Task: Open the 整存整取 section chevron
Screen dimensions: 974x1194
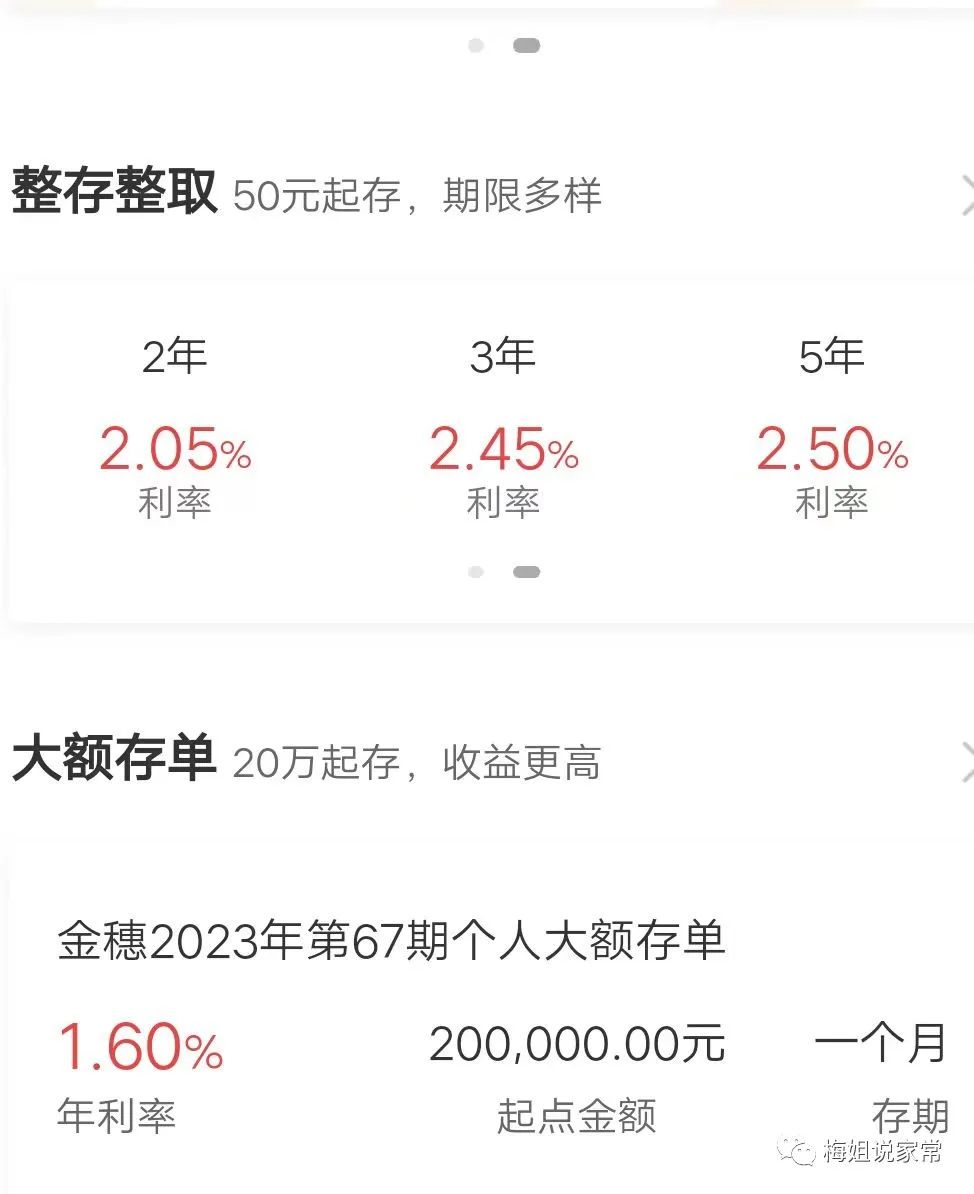Action: (x=966, y=195)
